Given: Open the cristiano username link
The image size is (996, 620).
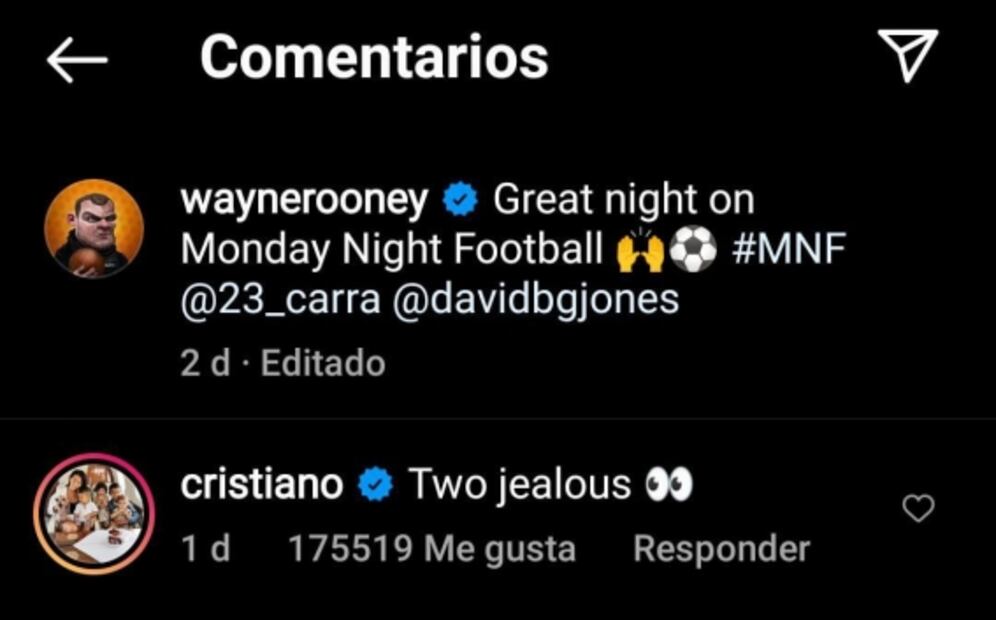Looking at the screenshot, I should (261, 485).
